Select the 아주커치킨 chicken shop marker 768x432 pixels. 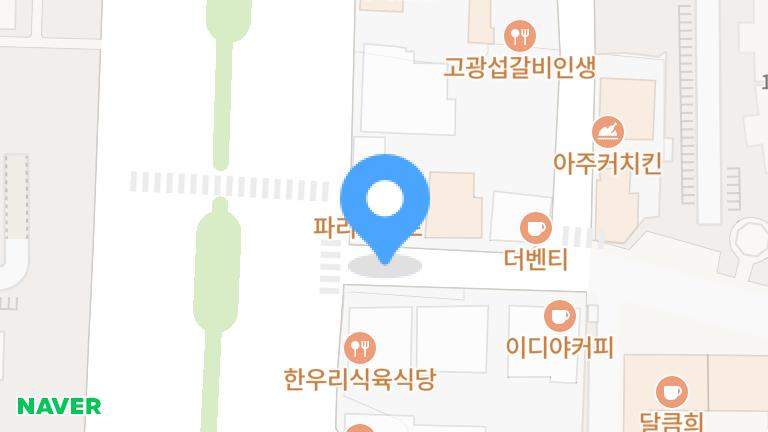coord(607,131)
